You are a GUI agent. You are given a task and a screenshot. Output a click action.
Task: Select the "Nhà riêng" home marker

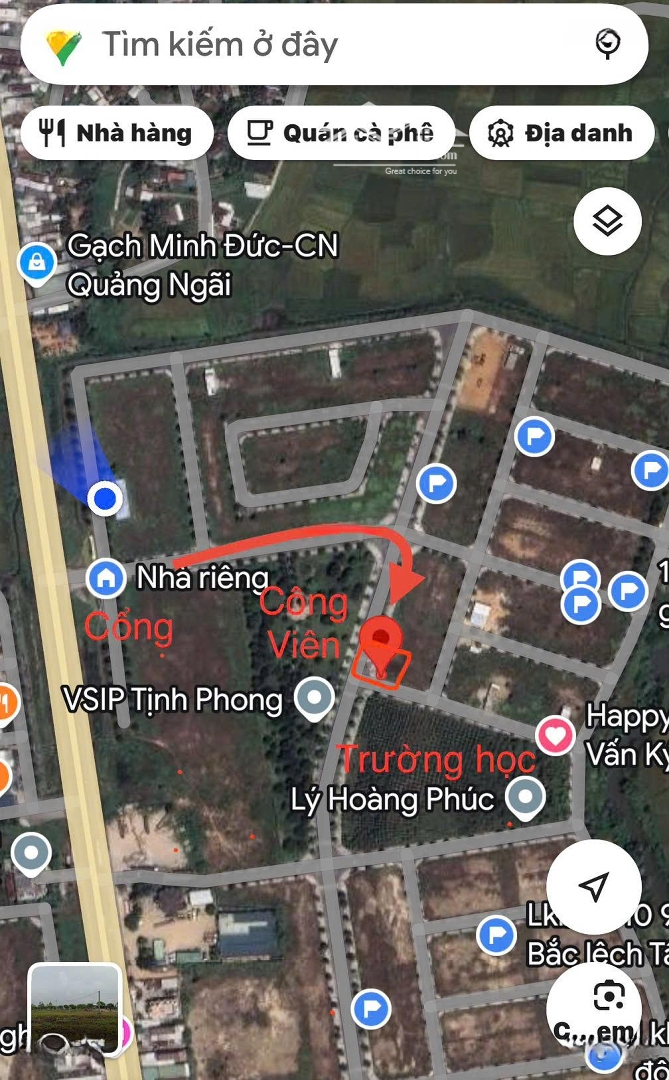click(x=105, y=577)
